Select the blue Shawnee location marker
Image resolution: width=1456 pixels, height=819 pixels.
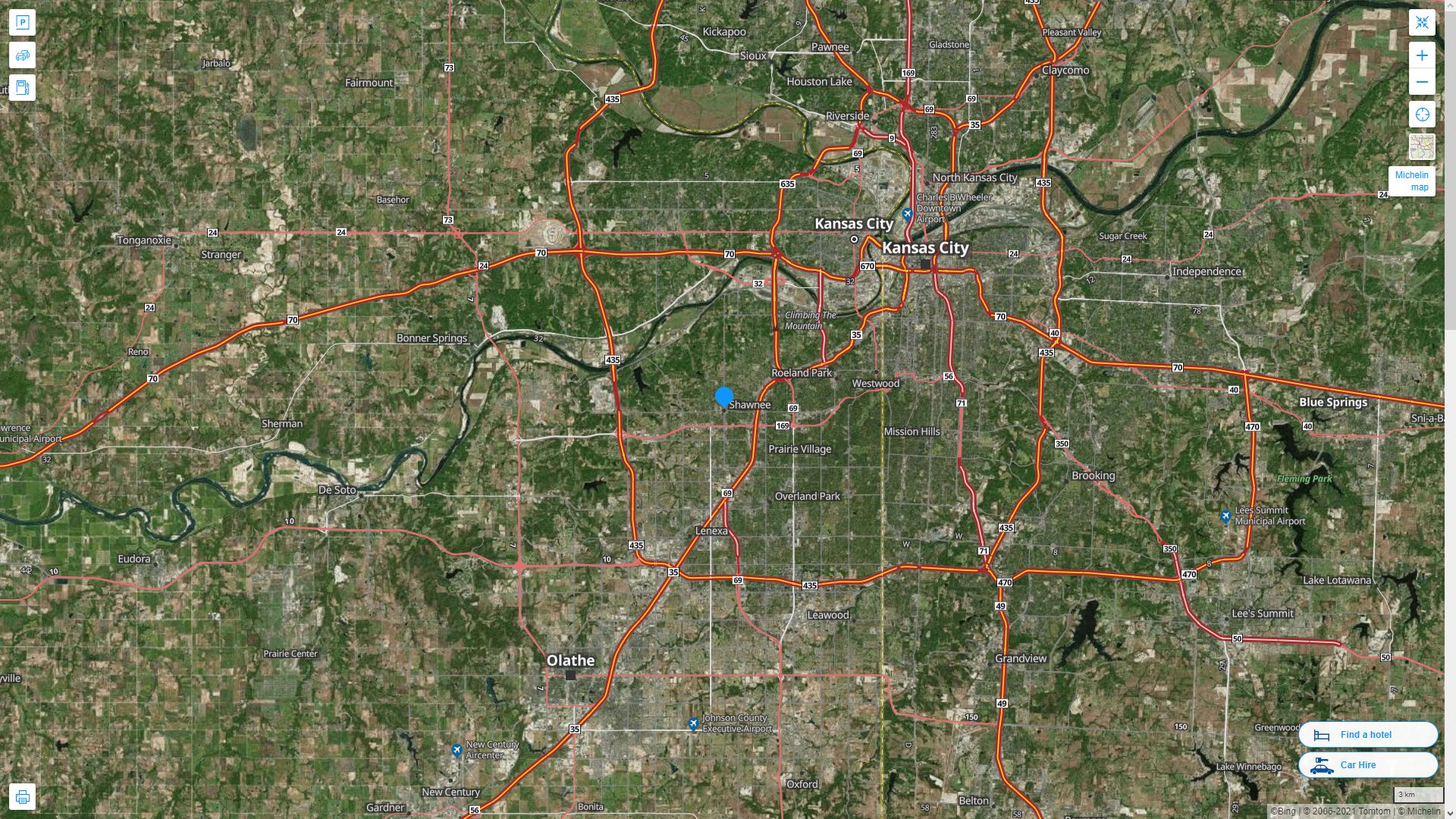click(724, 397)
